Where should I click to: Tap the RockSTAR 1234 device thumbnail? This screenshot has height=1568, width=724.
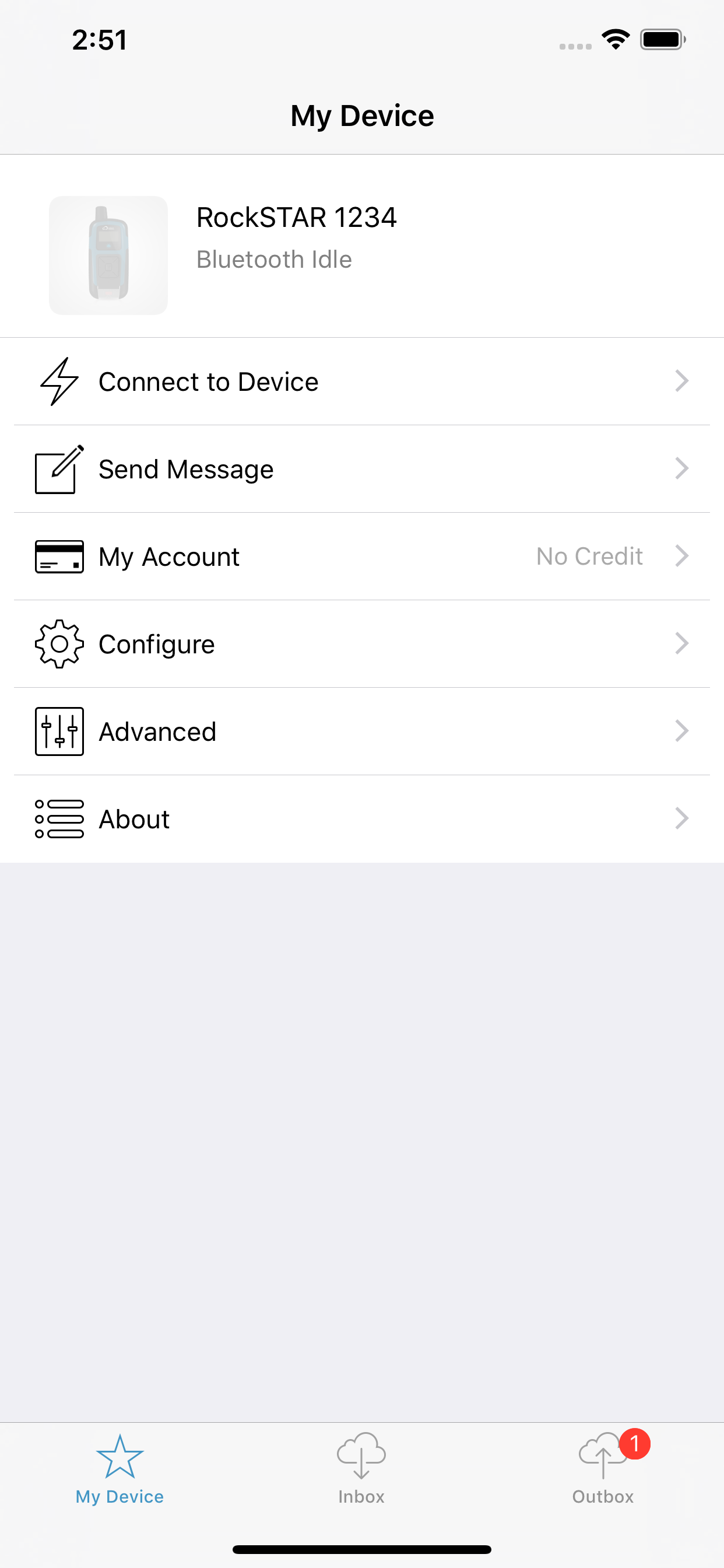point(108,254)
